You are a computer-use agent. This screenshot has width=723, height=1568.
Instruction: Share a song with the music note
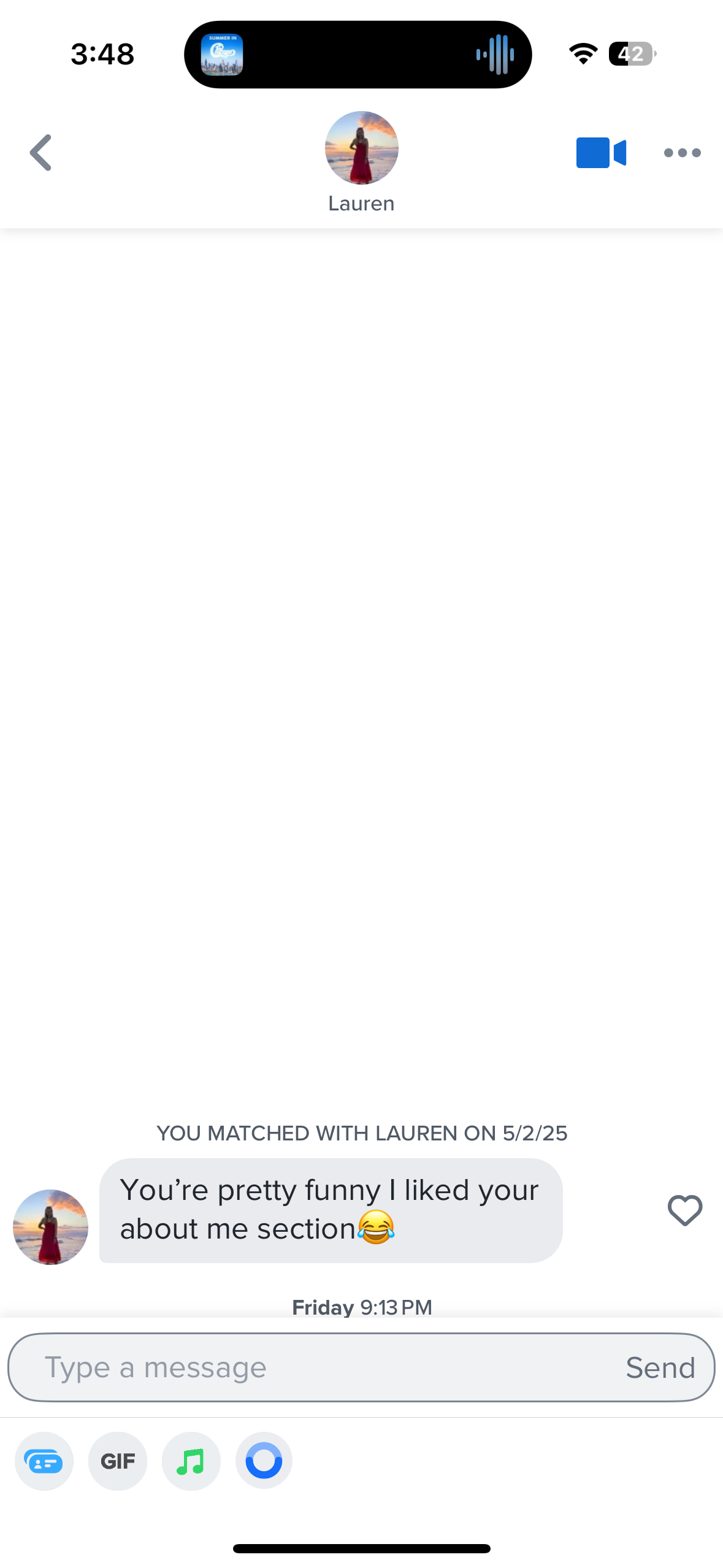coord(191,1461)
